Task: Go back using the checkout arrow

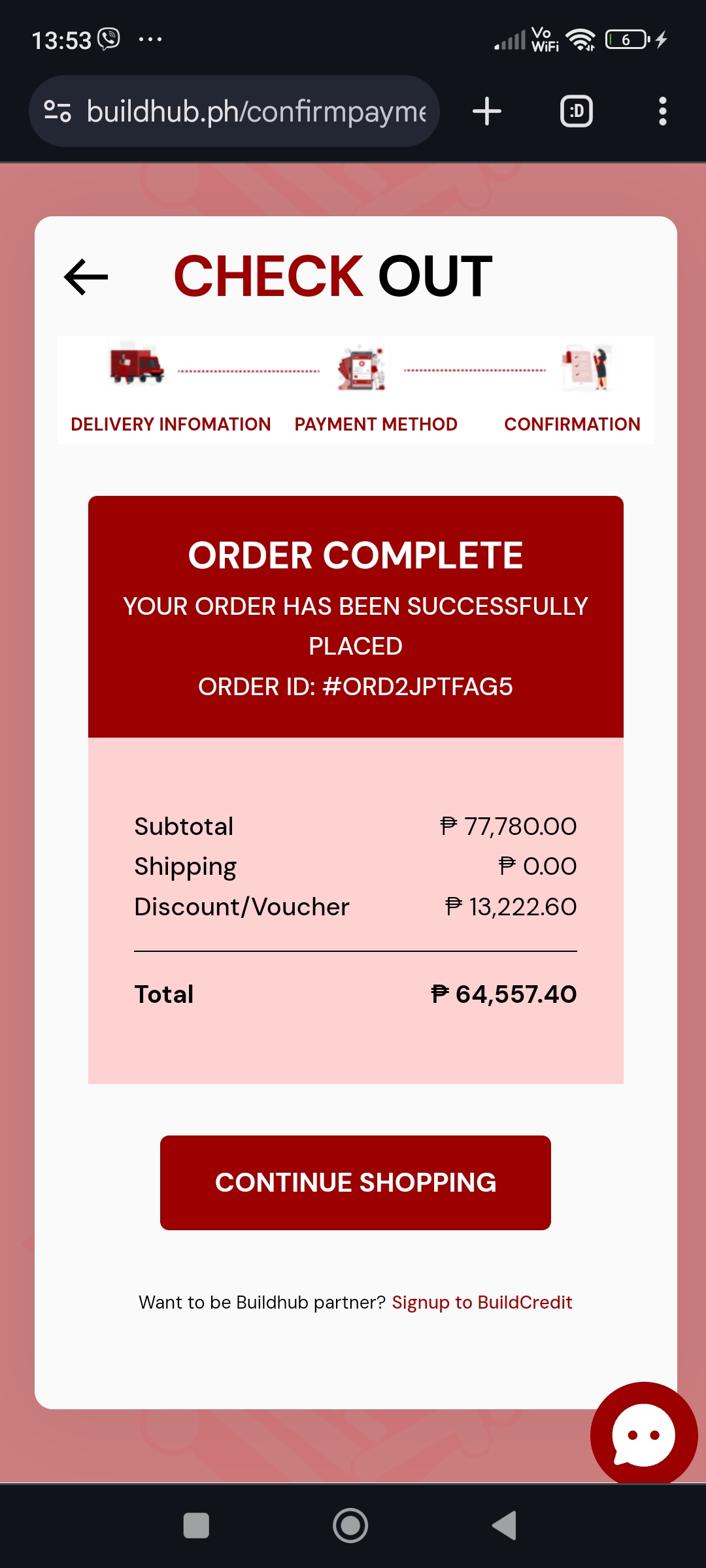Action: click(86, 277)
